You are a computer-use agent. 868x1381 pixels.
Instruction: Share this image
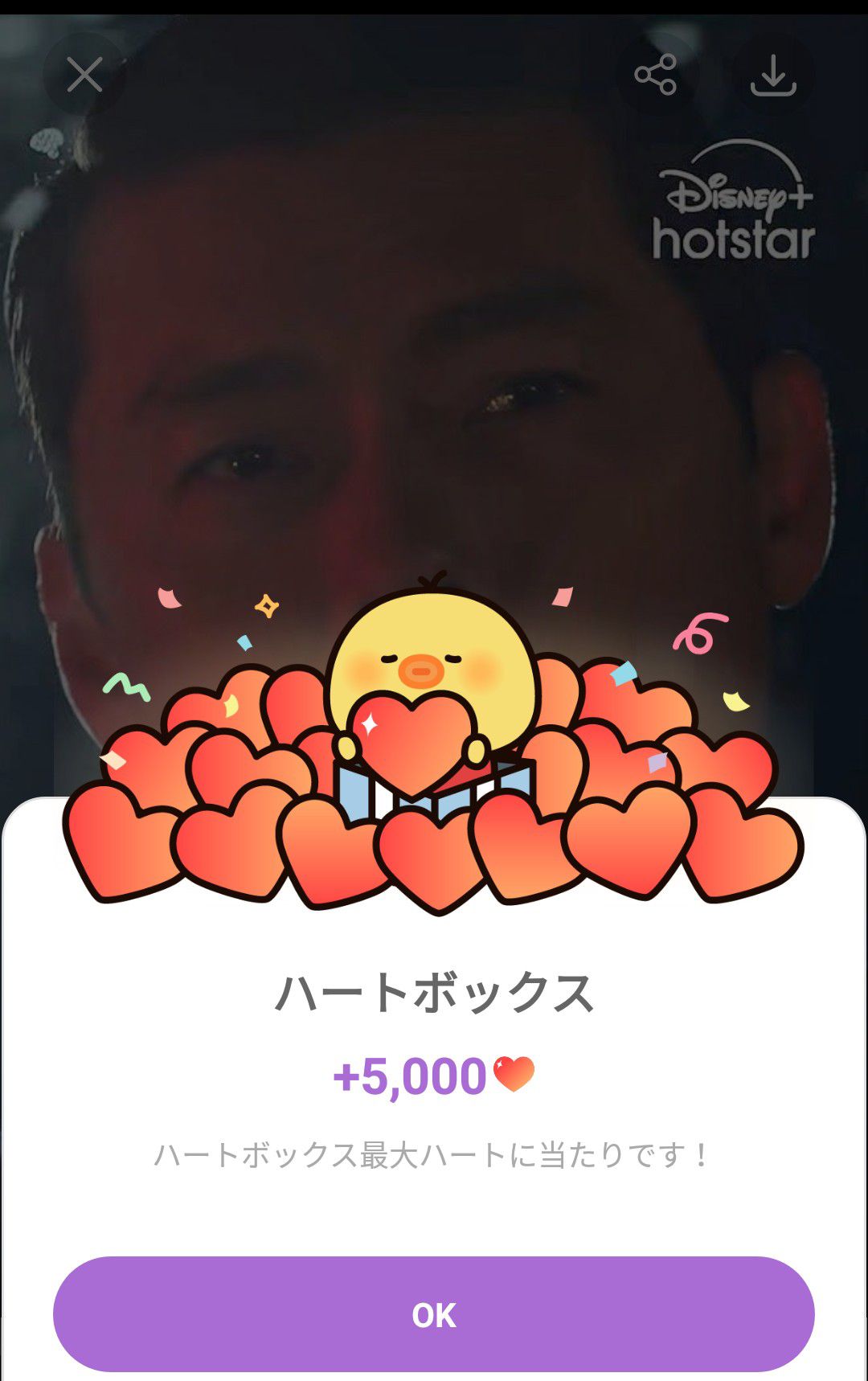(656, 75)
